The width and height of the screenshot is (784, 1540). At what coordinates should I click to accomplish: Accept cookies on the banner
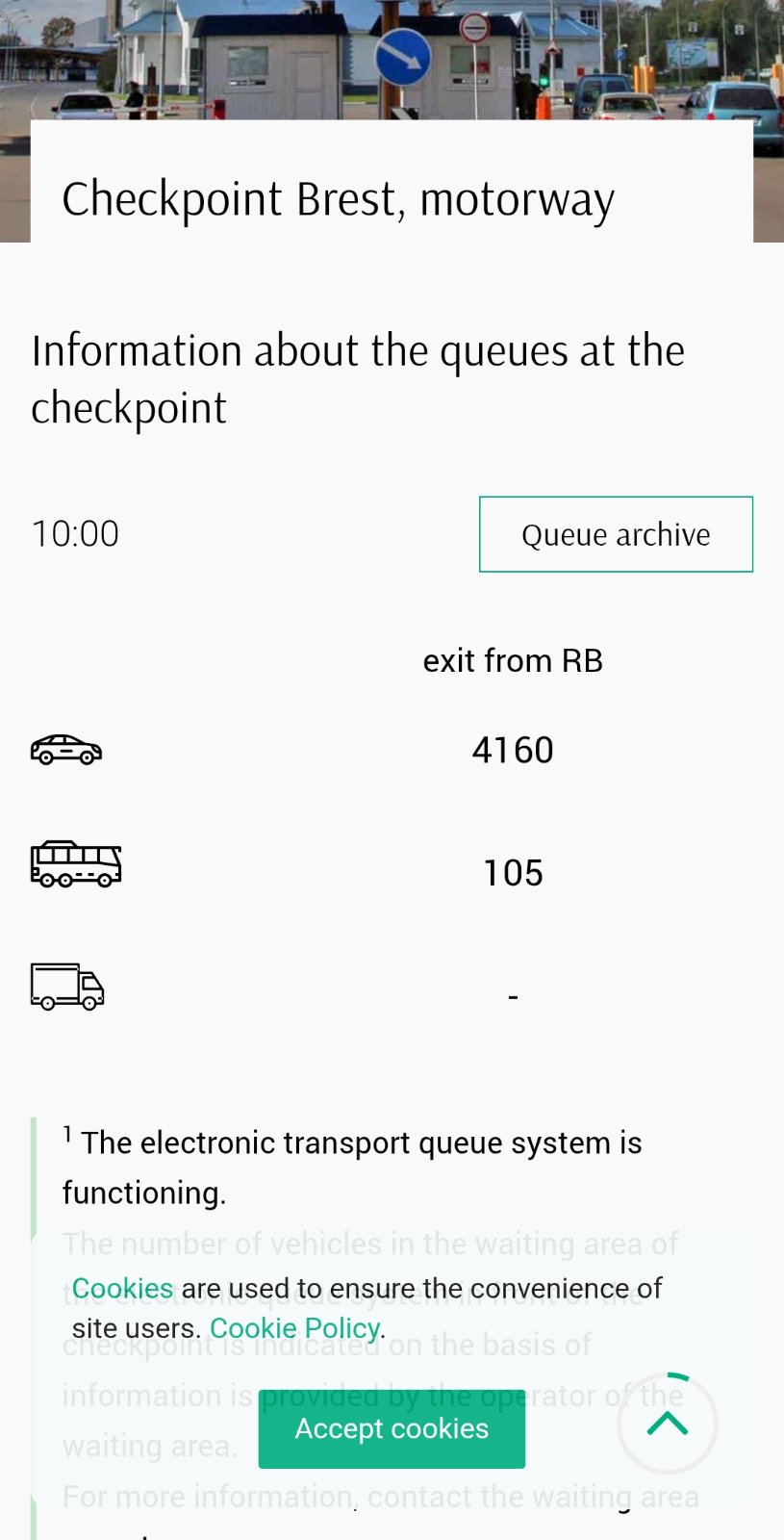click(x=392, y=1428)
